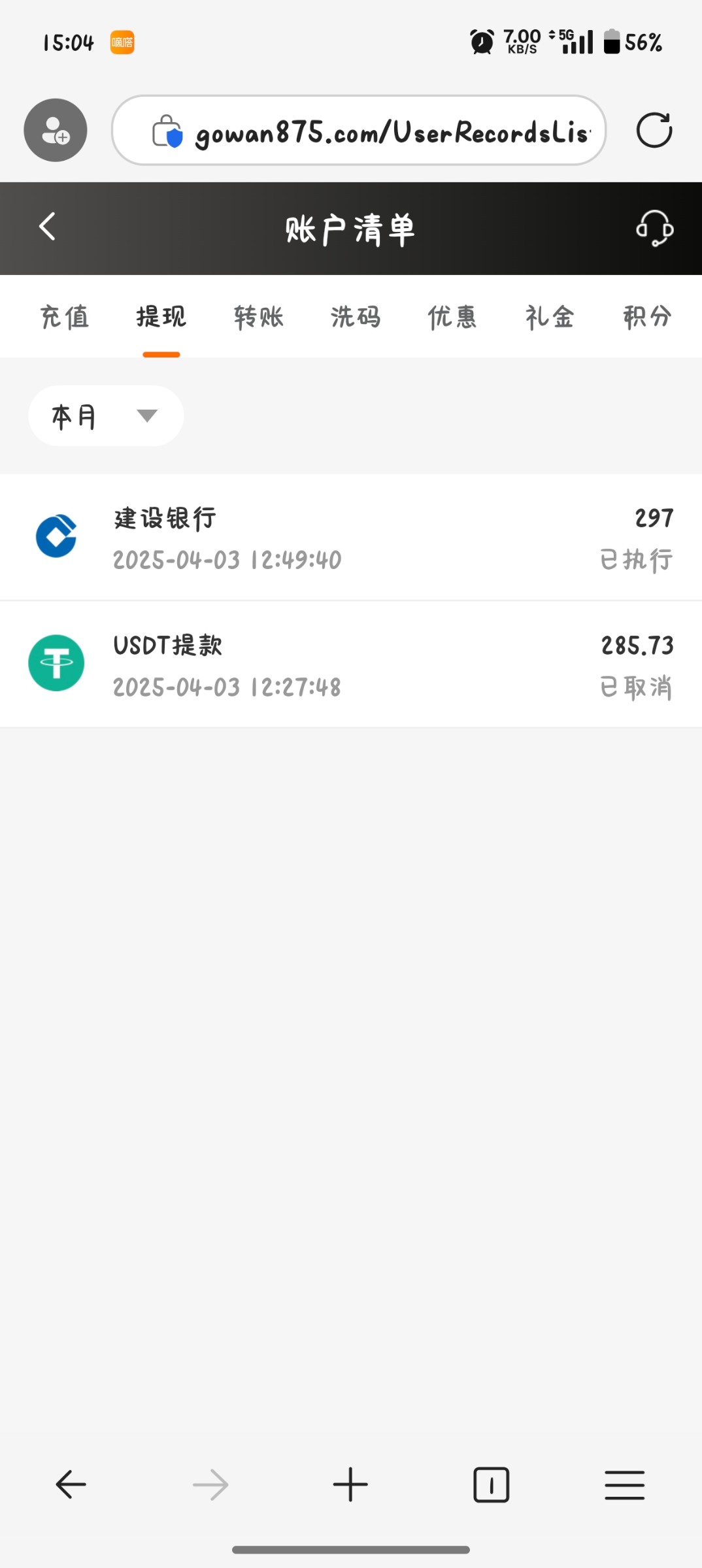Open the USDT提款 withdrawal record
Screen dimensions: 702x1568
(351, 664)
